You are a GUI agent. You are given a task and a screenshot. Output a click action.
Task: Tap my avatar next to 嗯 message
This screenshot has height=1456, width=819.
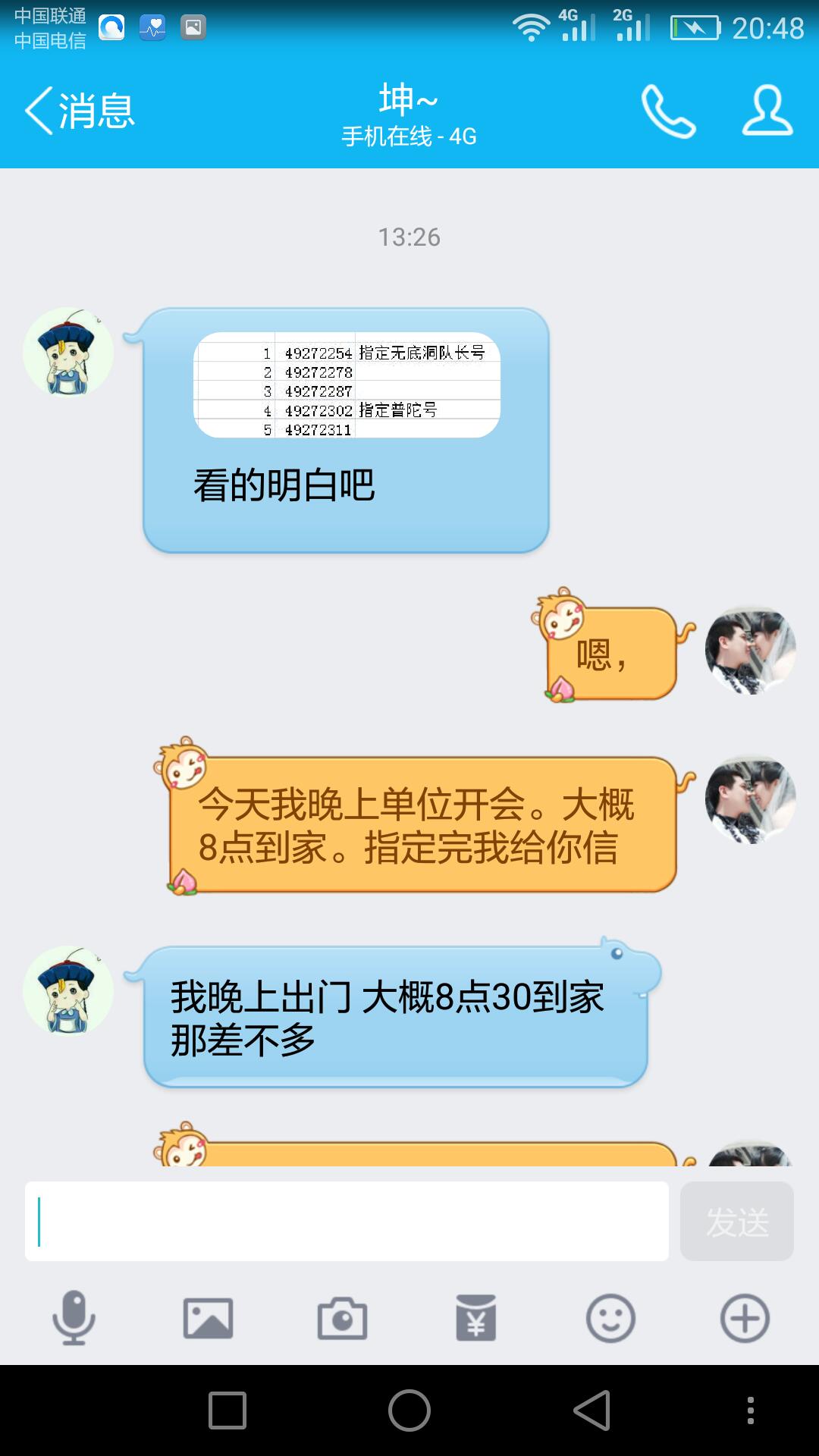pyautogui.click(x=750, y=650)
